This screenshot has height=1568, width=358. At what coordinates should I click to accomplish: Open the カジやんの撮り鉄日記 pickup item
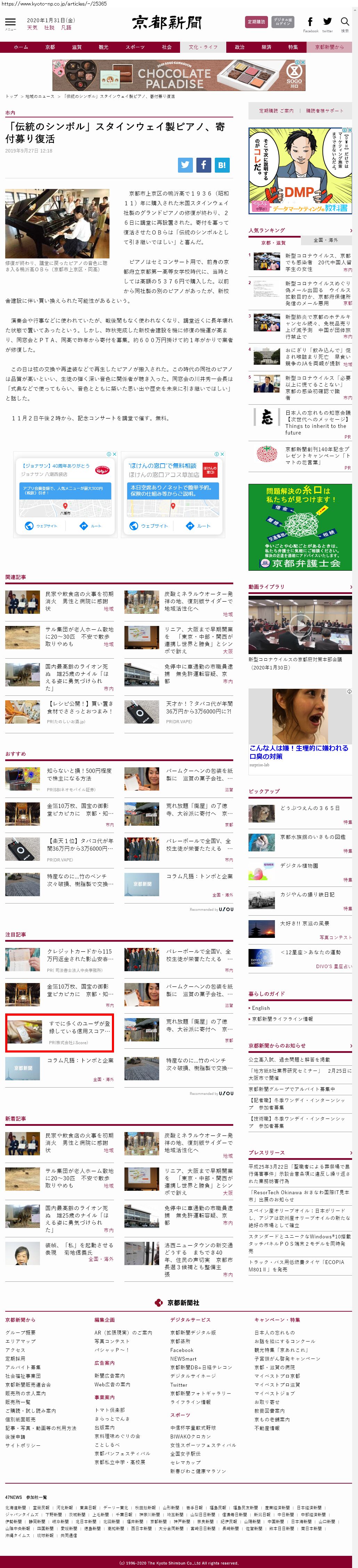click(308, 895)
